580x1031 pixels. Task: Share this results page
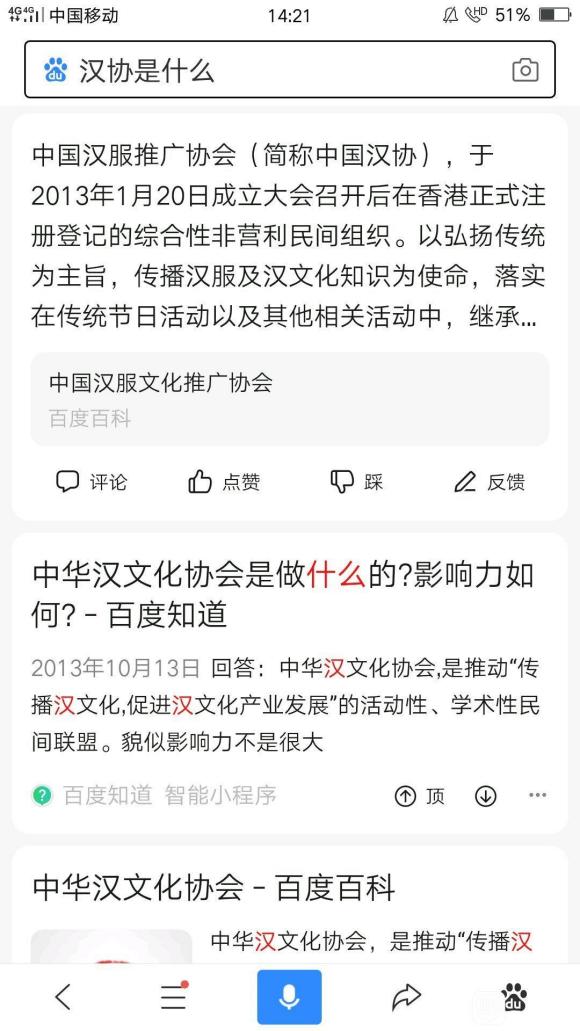pos(406,997)
